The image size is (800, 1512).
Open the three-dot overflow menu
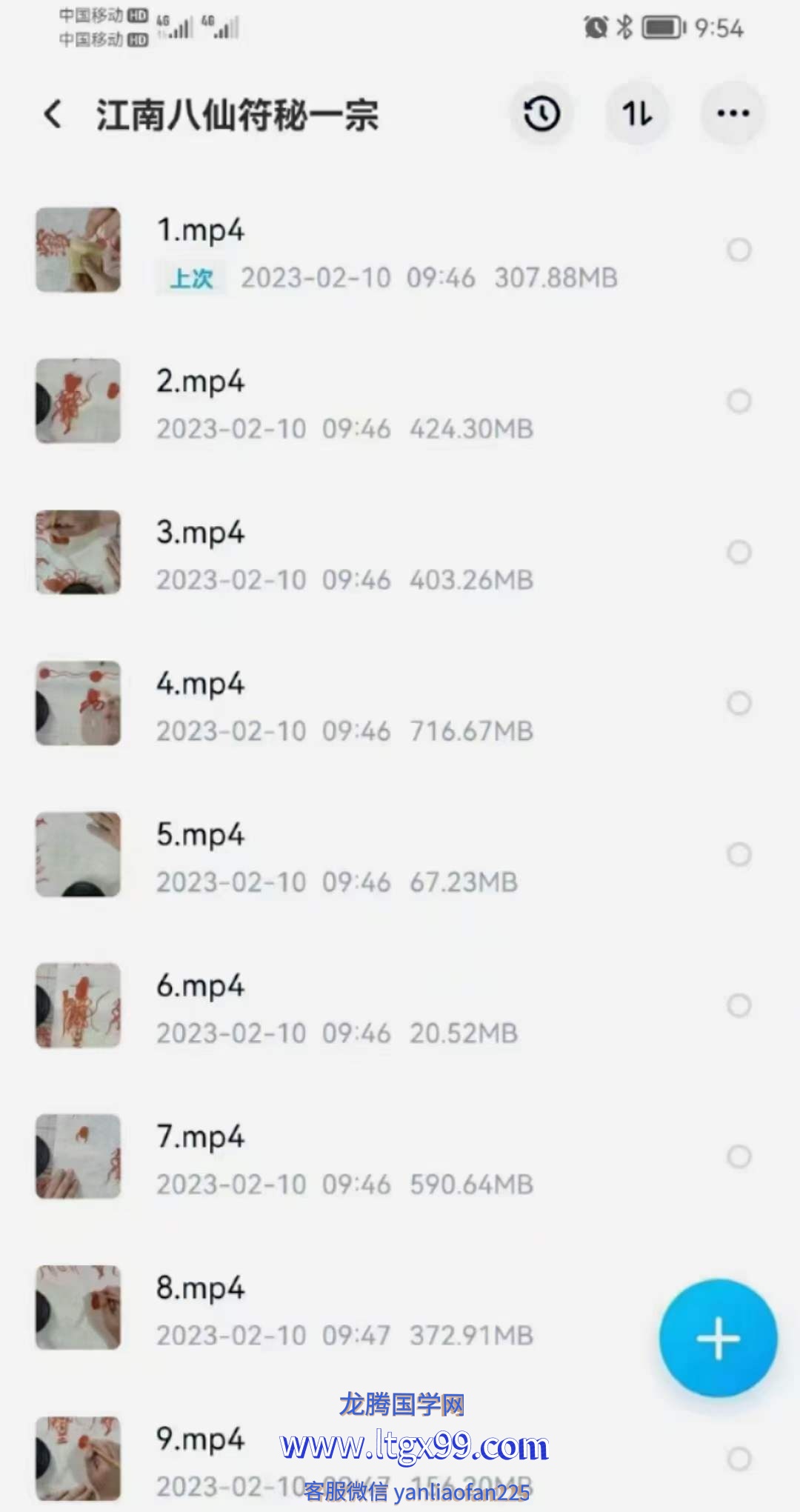coord(733,114)
